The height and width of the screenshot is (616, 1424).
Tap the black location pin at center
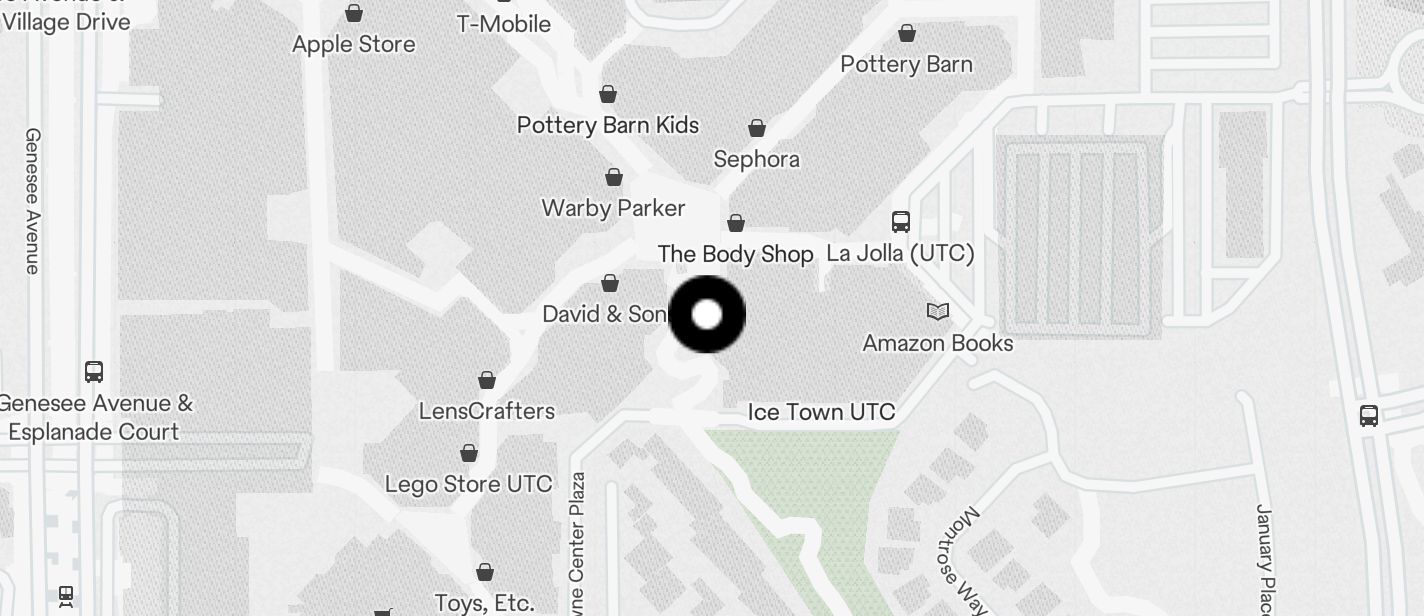[707, 315]
